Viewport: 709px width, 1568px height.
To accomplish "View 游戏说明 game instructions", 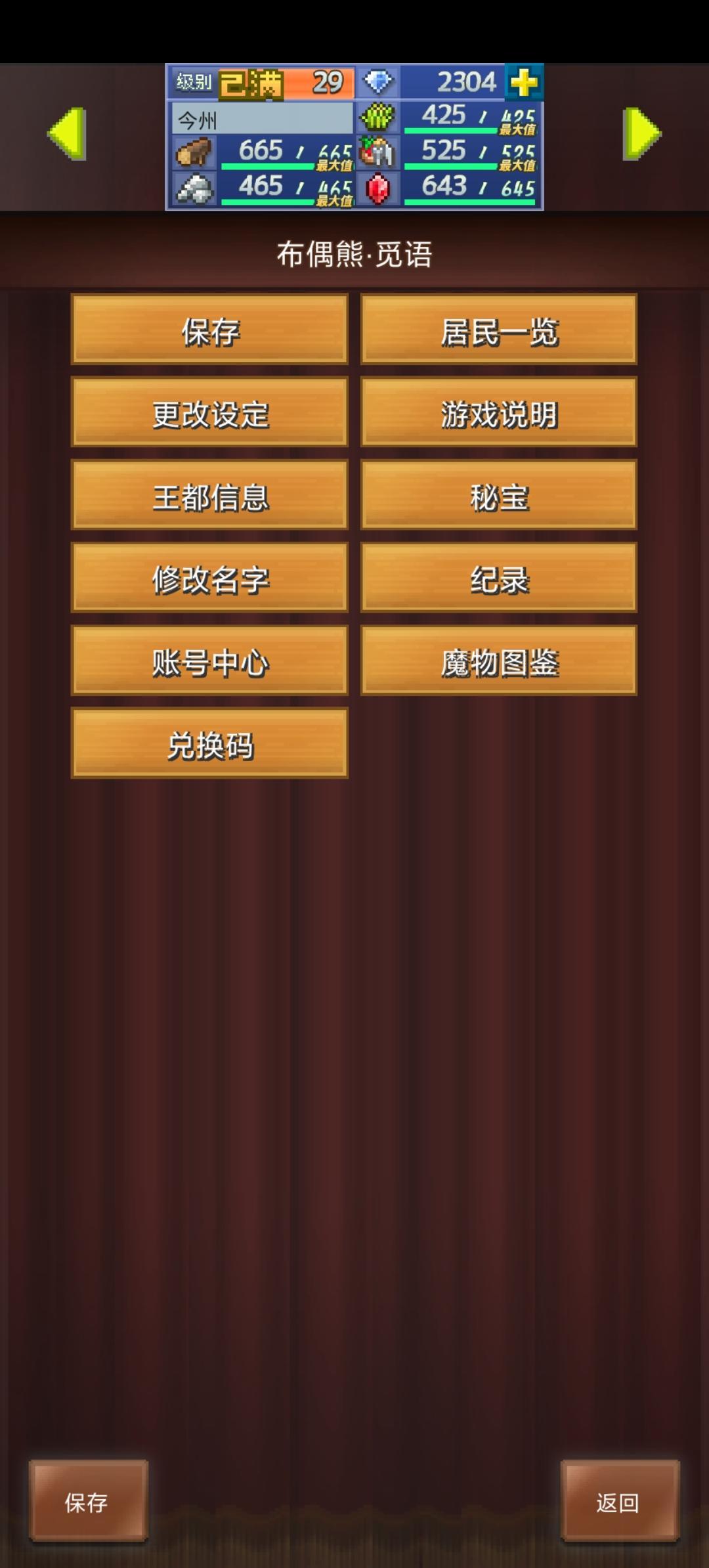I will [x=498, y=415].
